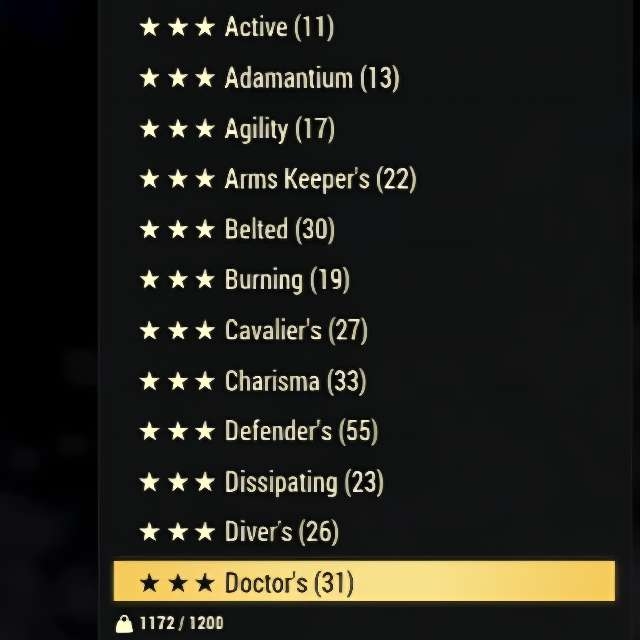Choose the Agility (17) row

[x=364, y=129]
